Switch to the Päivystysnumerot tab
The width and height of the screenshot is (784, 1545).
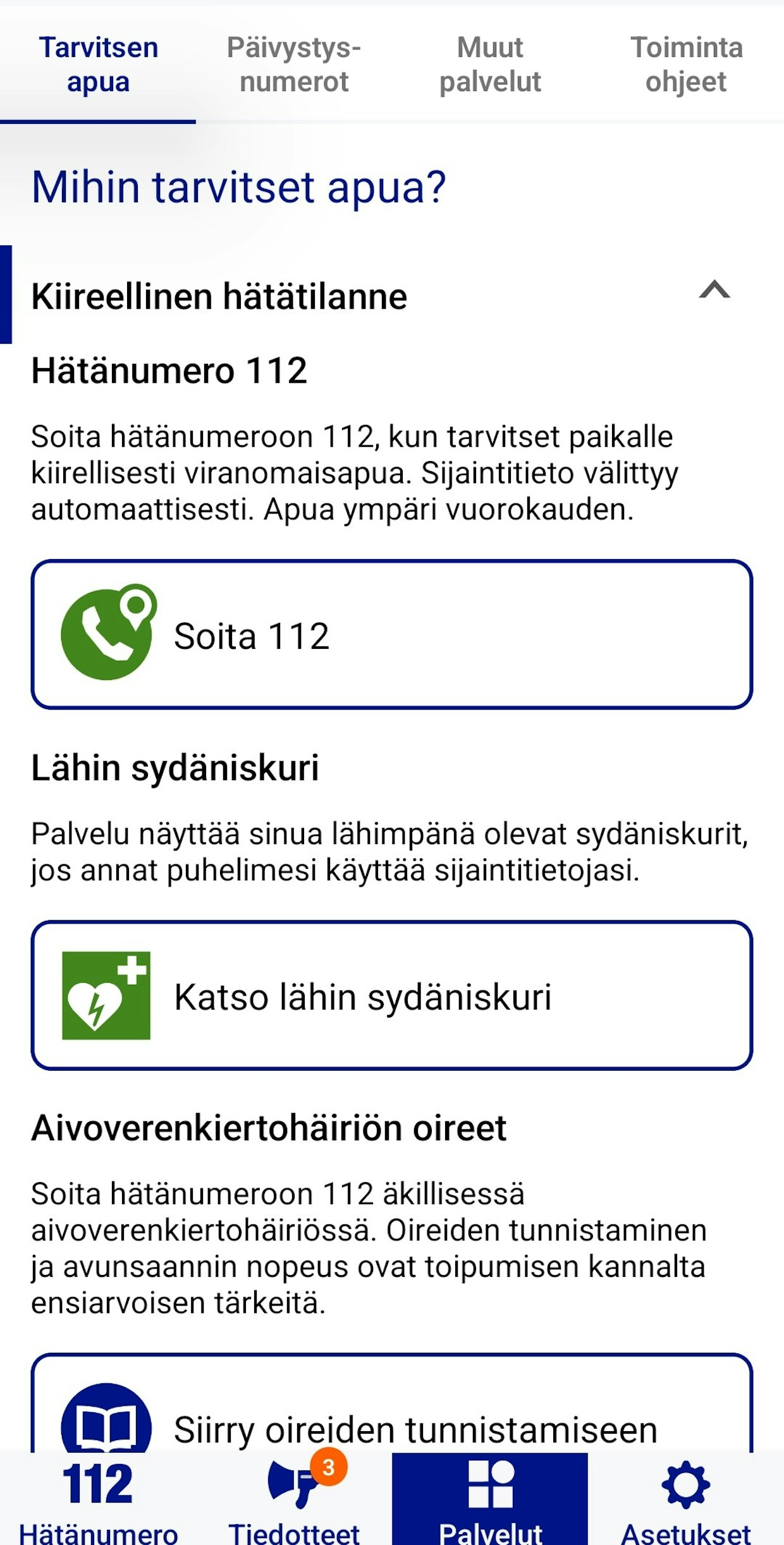(x=294, y=65)
